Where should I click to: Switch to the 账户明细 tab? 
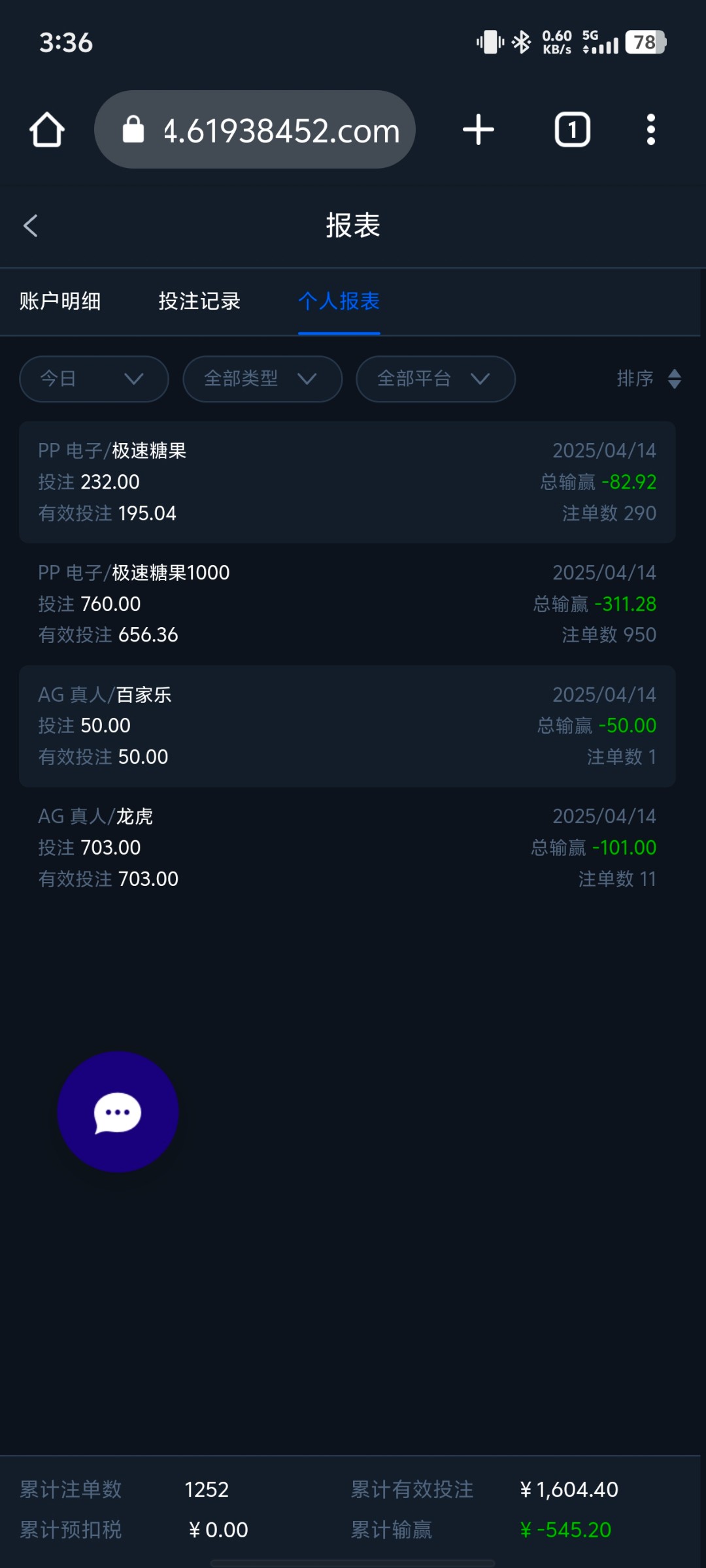[60, 301]
